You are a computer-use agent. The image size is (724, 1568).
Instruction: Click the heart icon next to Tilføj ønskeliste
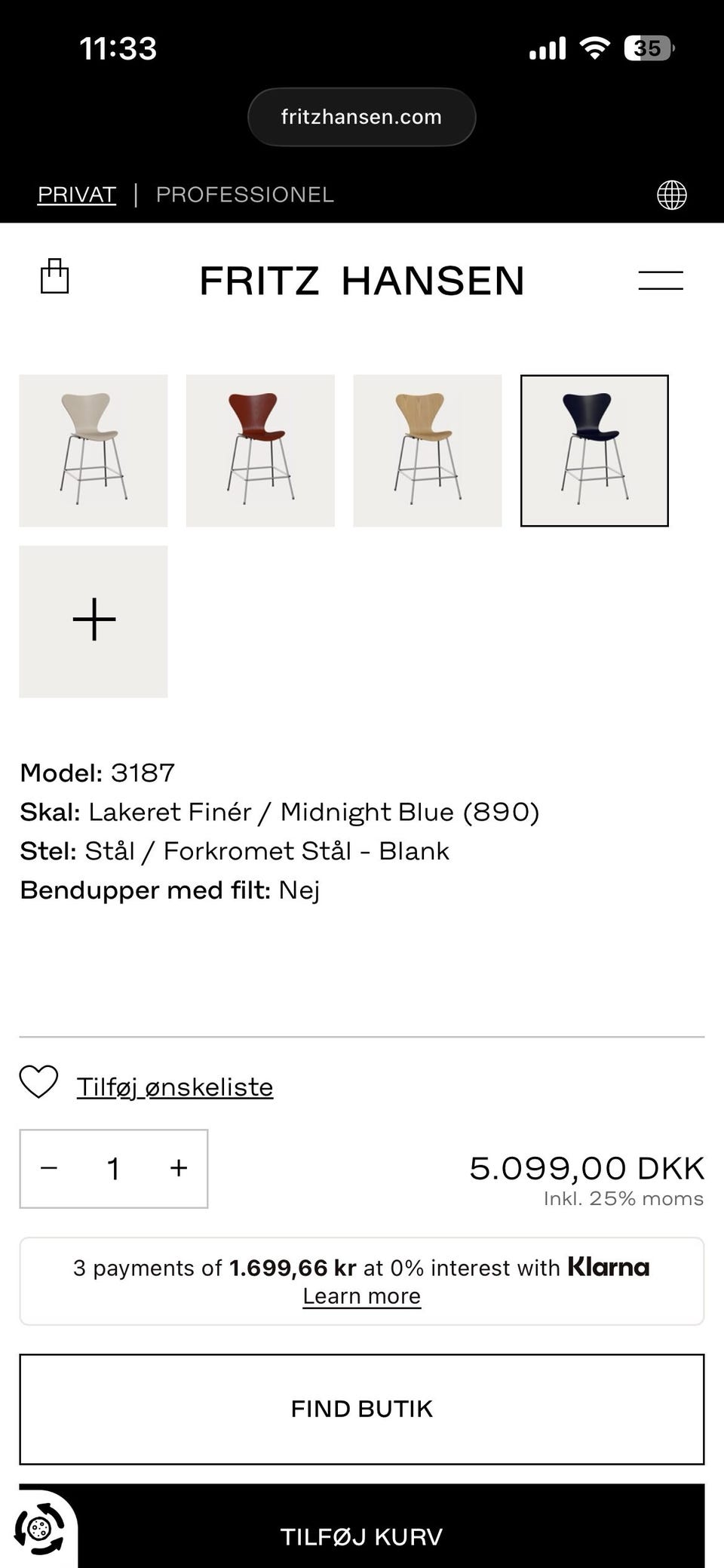[x=39, y=1085]
